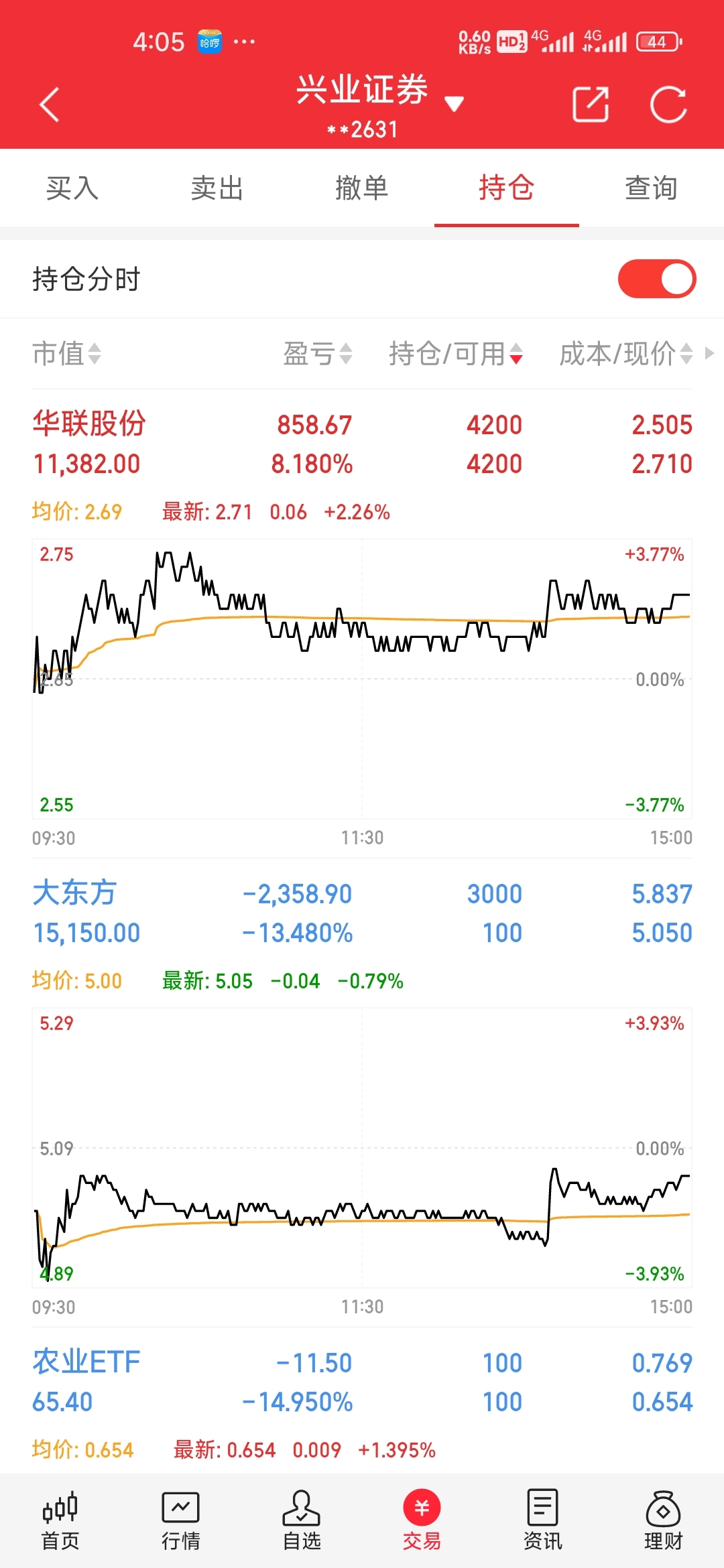This screenshot has width=724, height=1568.
Task: Open the 查询 tab
Action: [651, 188]
